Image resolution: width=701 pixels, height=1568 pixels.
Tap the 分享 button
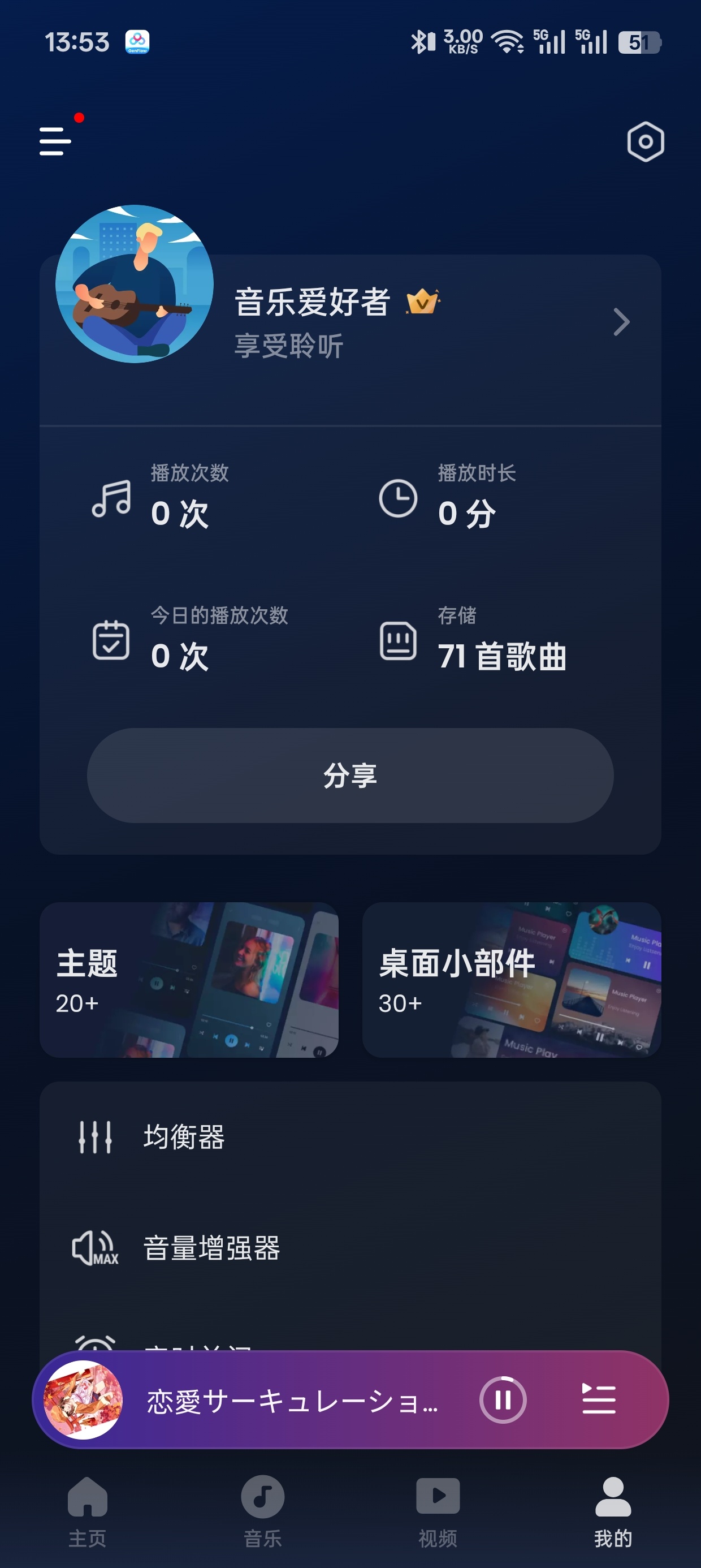[x=350, y=775]
